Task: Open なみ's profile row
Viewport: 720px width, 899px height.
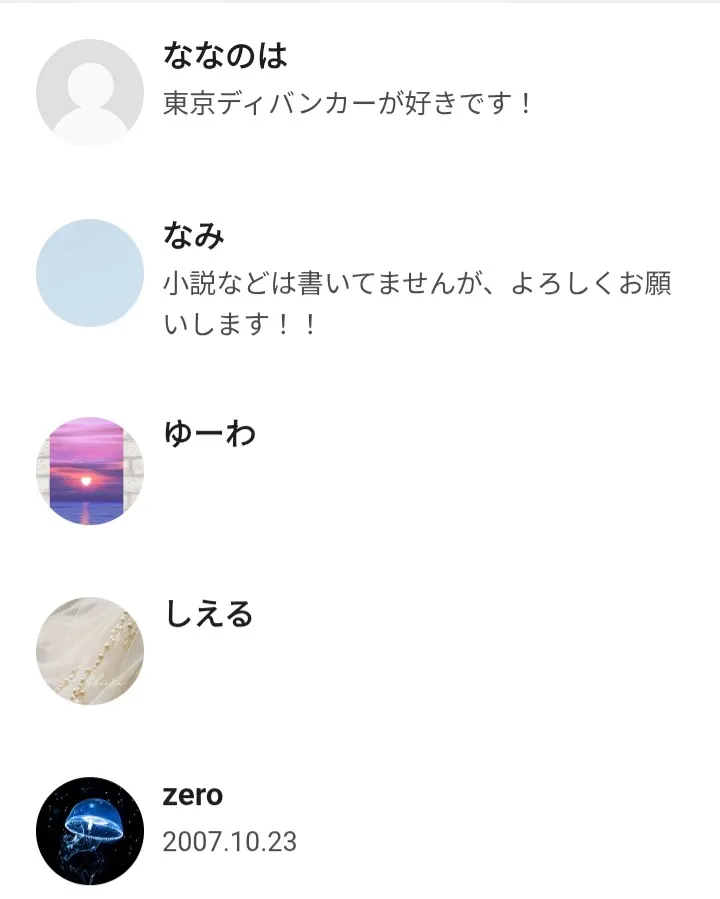Action: coord(194,237)
